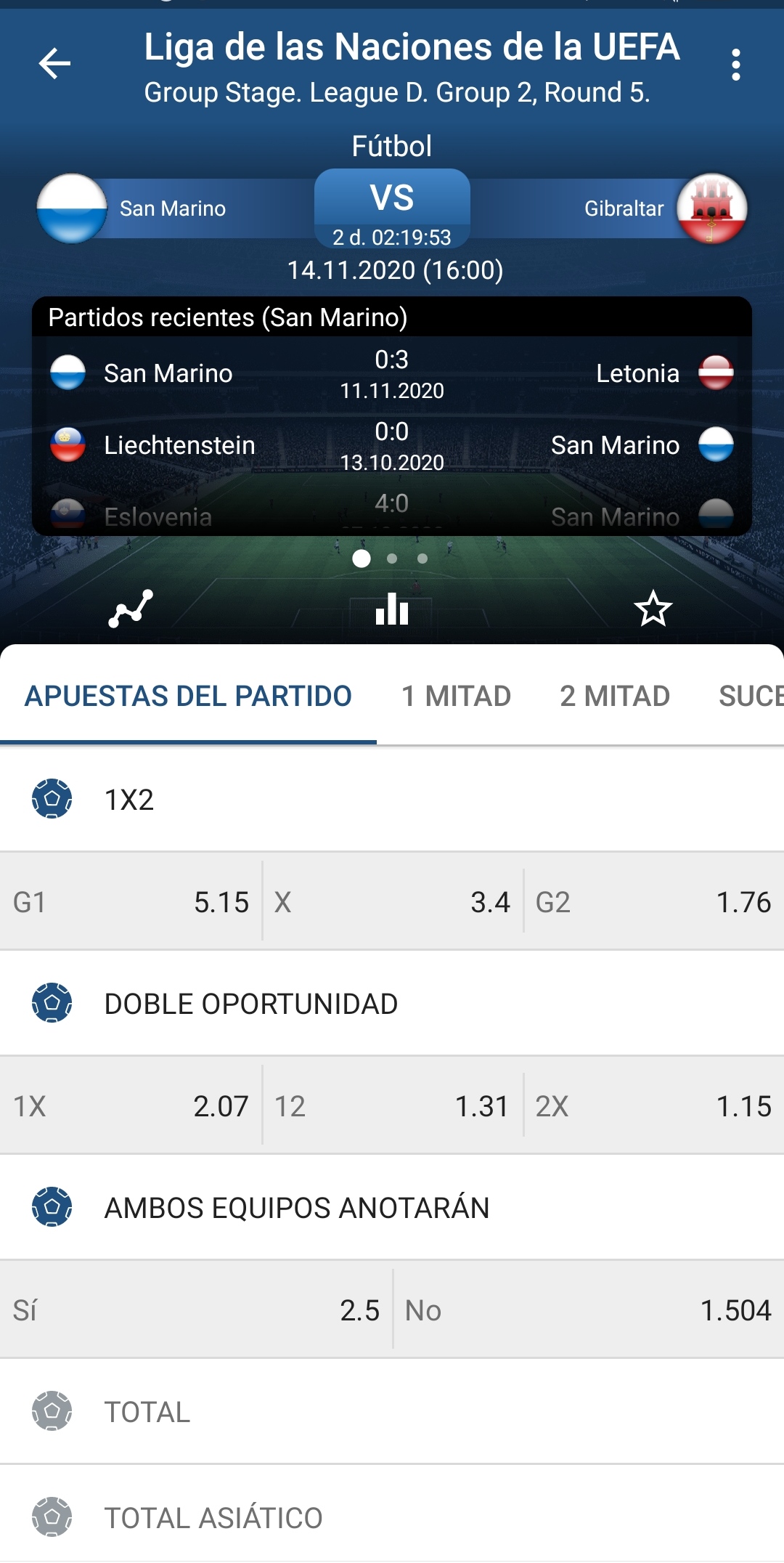Pick double chance 2X at 1.15
The height and width of the screenshot is (1563, 784).
pos(654,1106)
